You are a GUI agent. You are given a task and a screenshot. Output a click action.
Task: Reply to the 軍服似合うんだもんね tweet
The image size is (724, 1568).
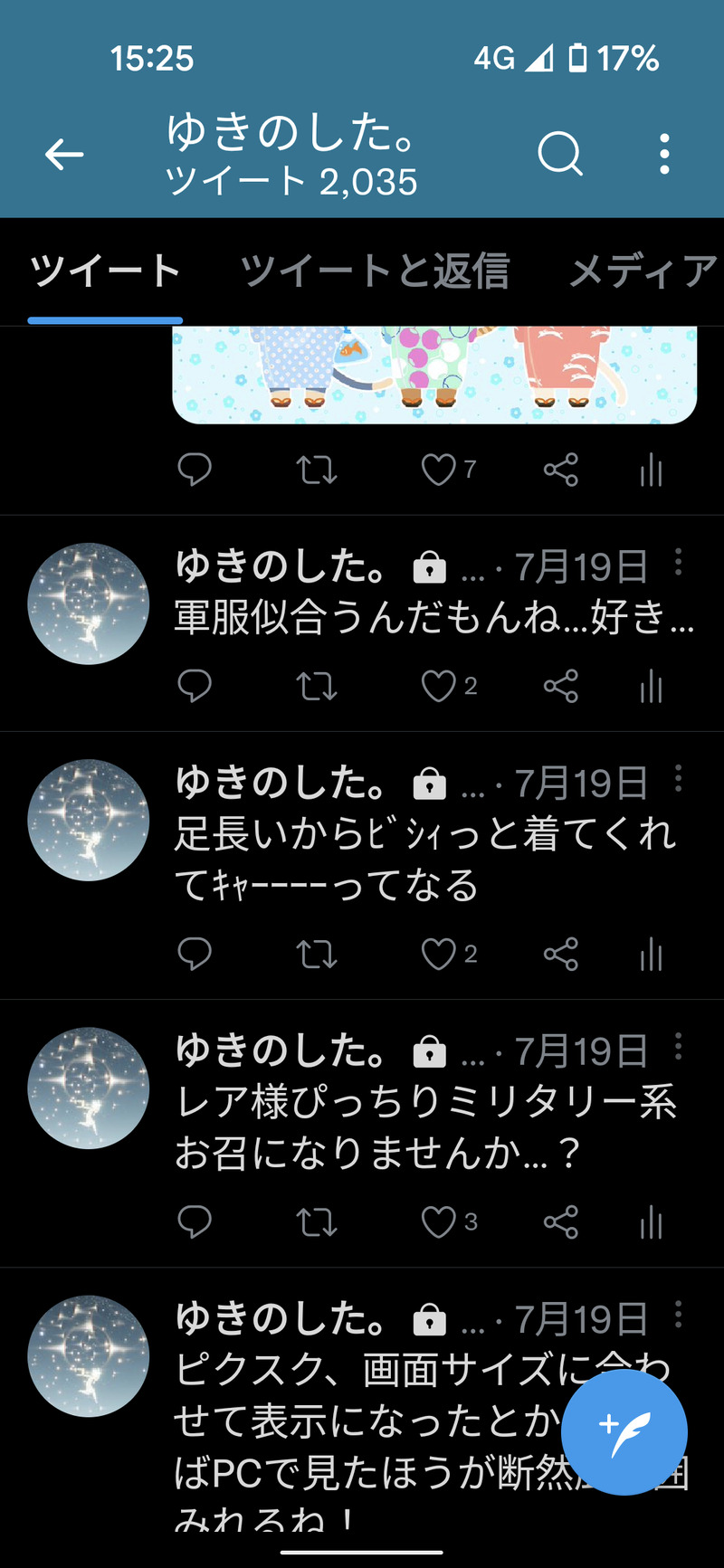[195, 687]
